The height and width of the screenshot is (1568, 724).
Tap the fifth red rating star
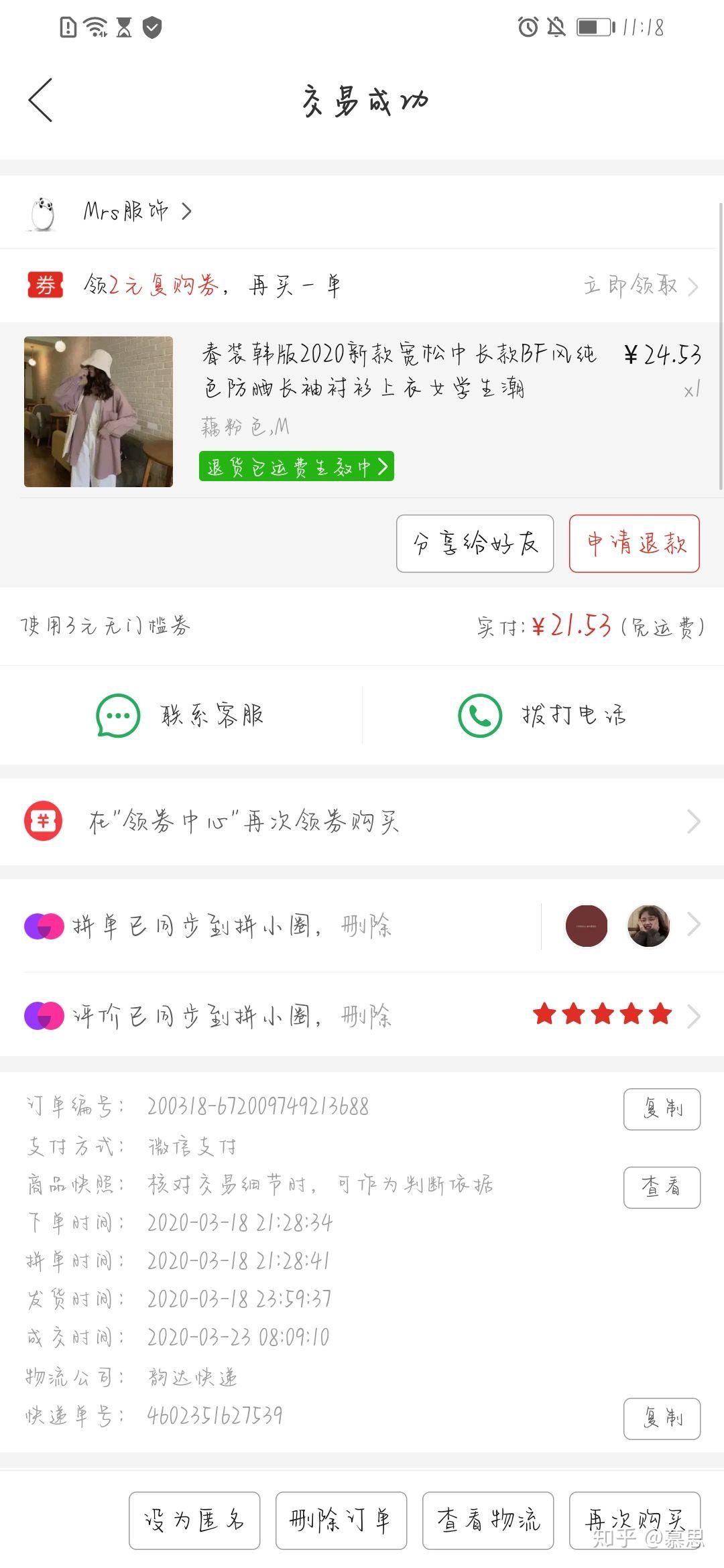pyautogui.click(x=660, y=1015)
